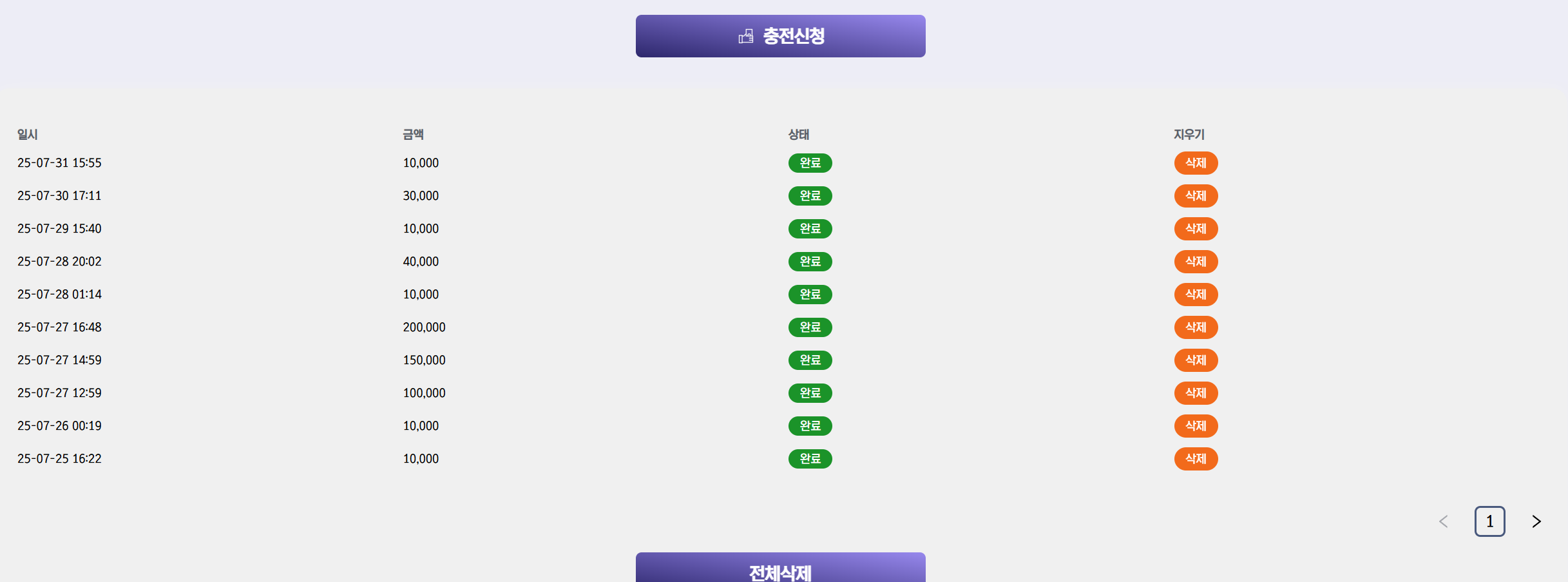The width and height of the screenshot is (1568, 582).
Task: Delete the 150,000 charge record
Action: 1195,360
